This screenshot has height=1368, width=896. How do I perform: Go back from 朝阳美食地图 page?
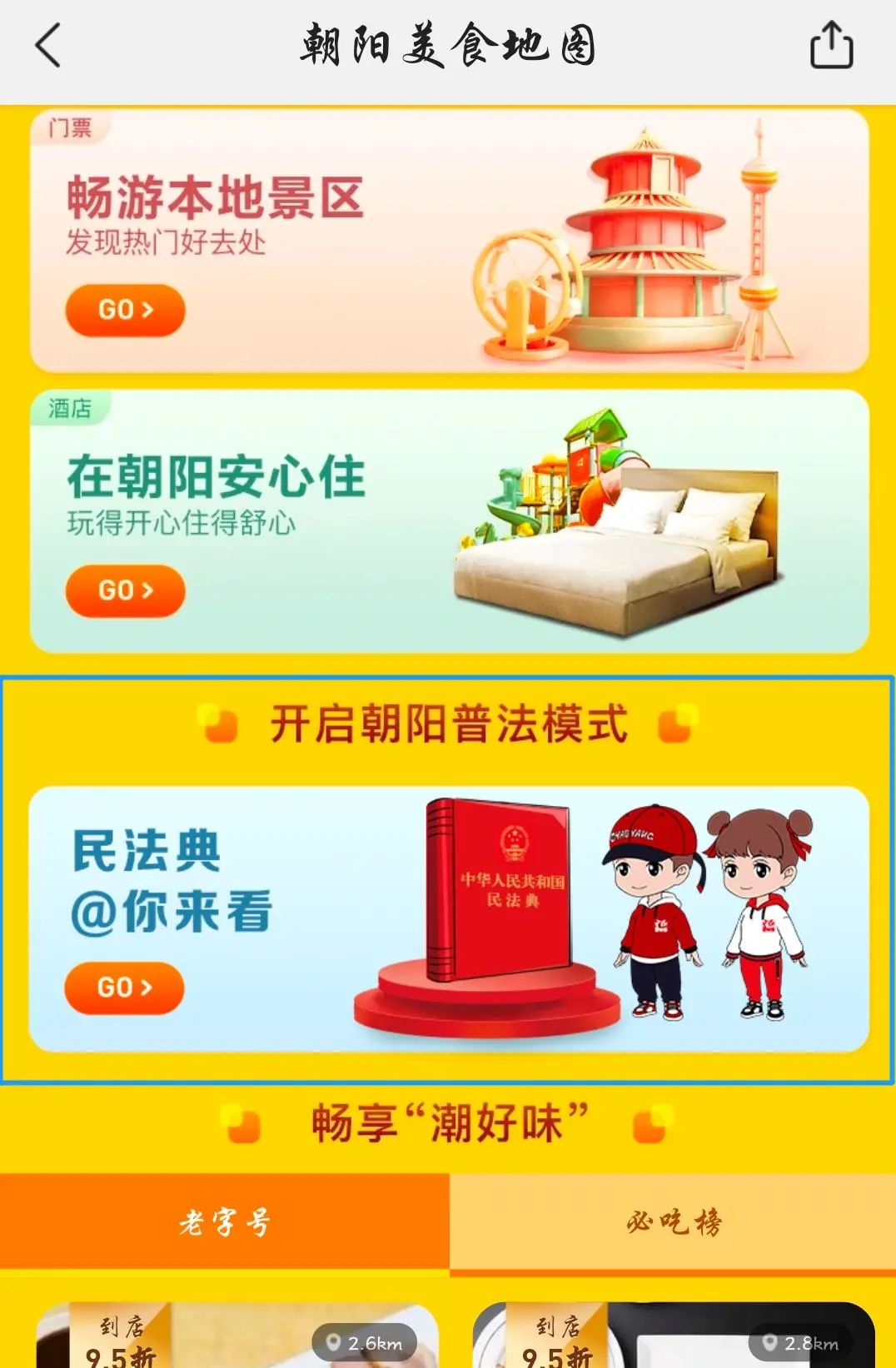[48, 45]
